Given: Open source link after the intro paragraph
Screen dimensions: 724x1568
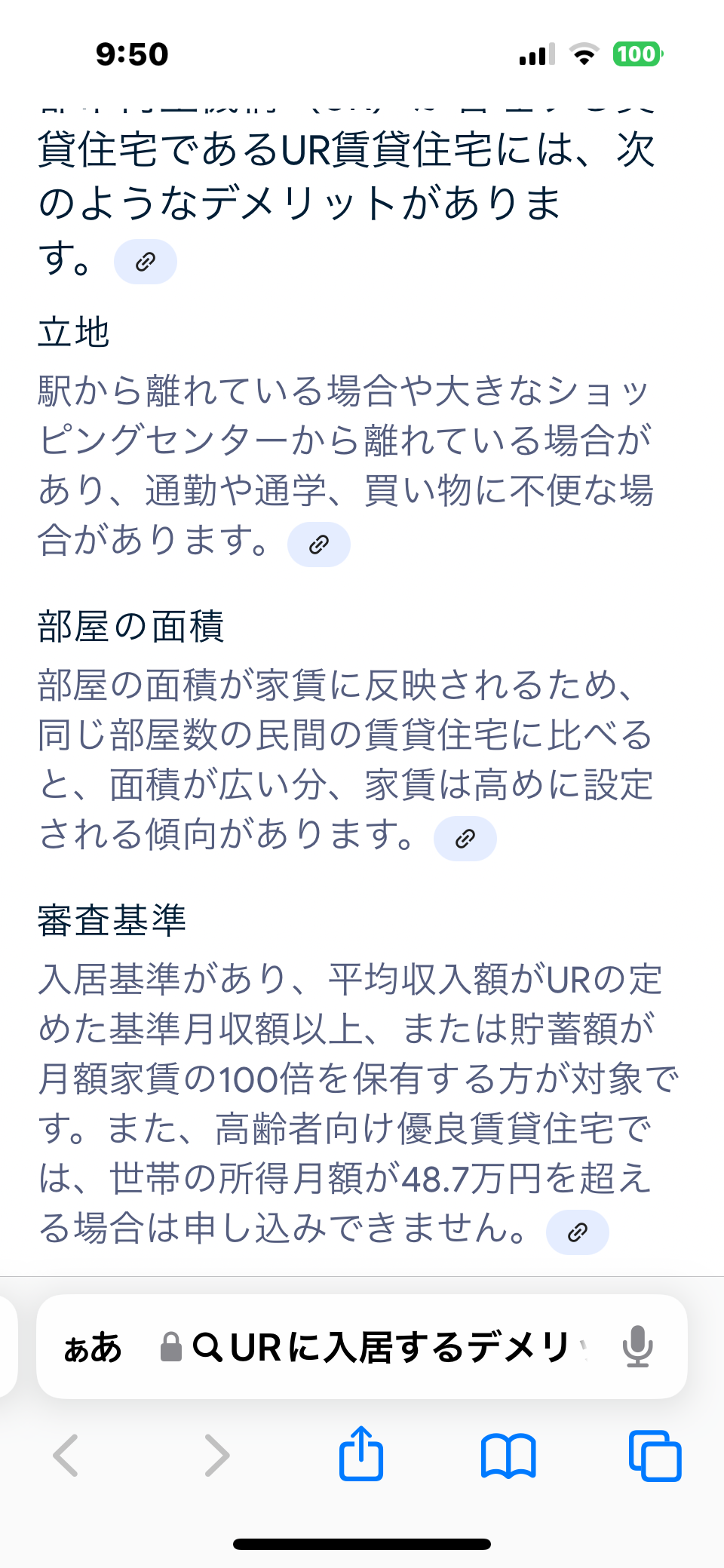Looking at the screenshot, I should coord(146,262).
